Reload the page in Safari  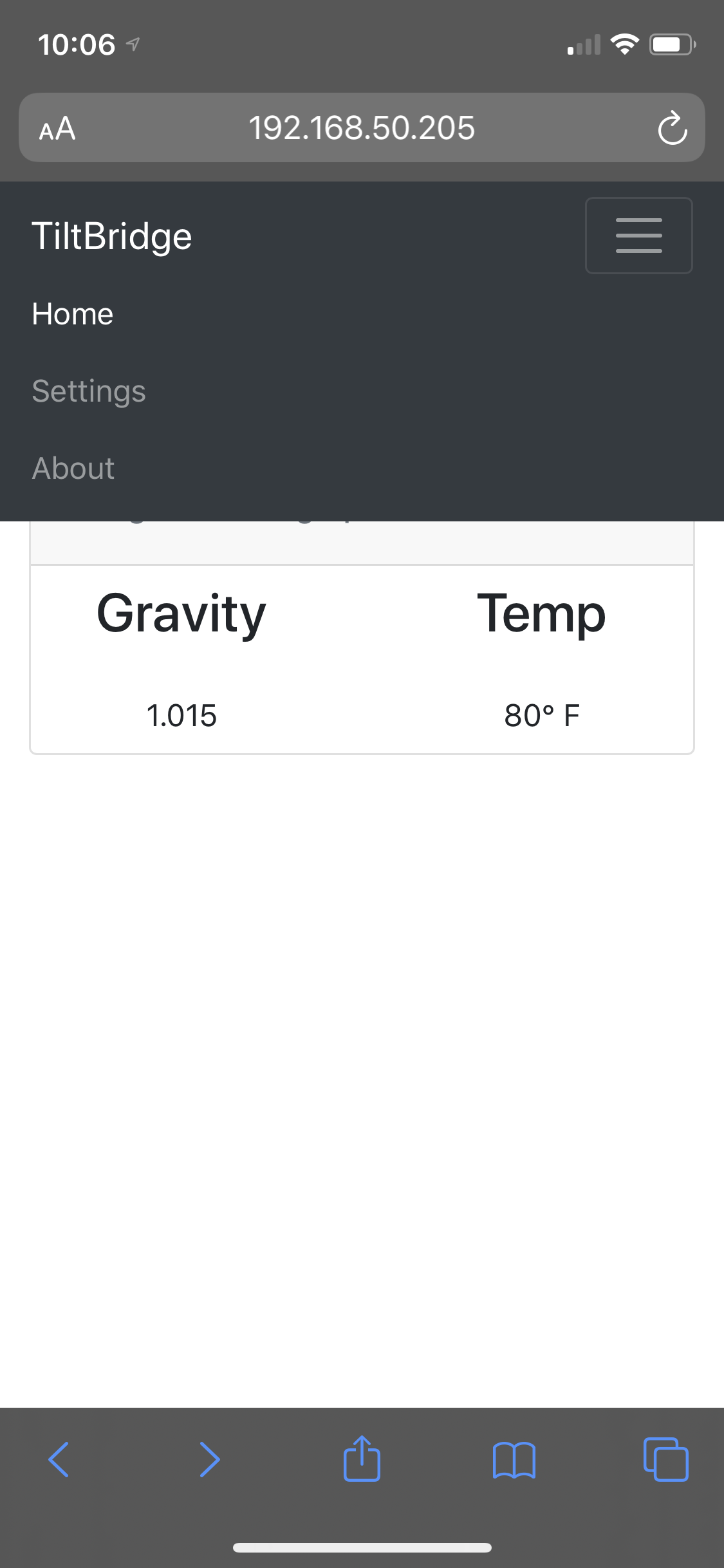[672, 128]
